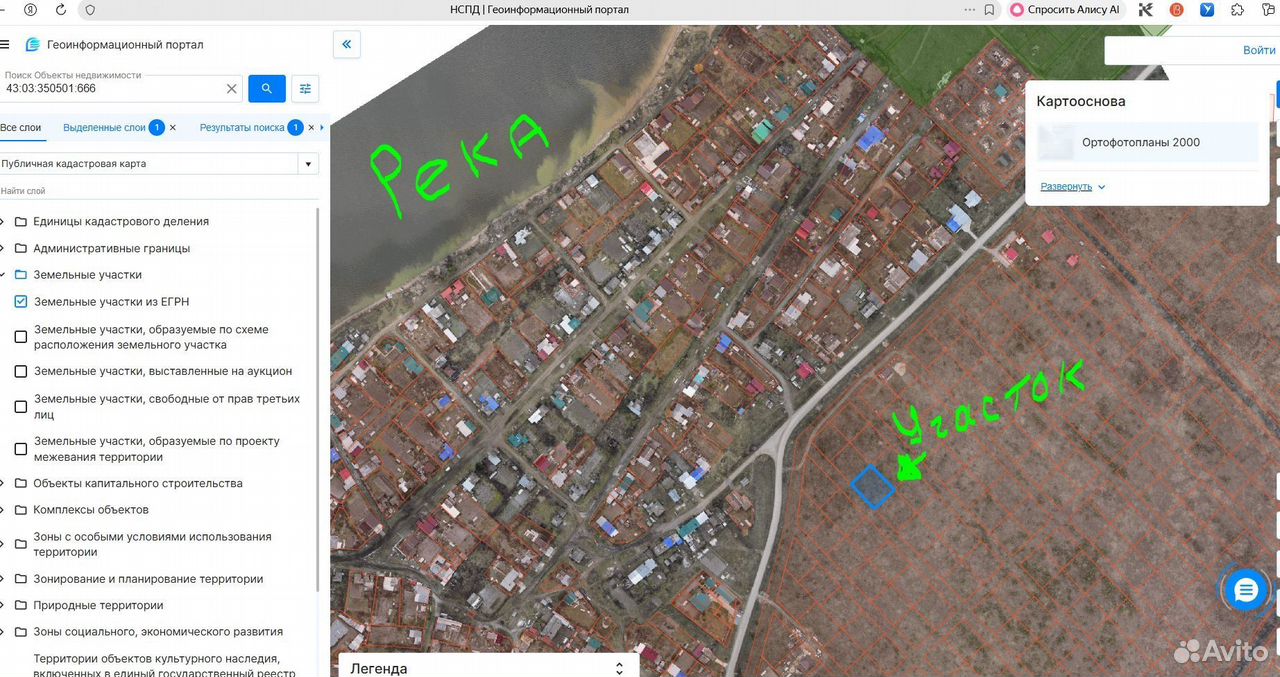Expand the Легенда panel
Viewport: 1280px width, 677px height.
coord(485,667)
